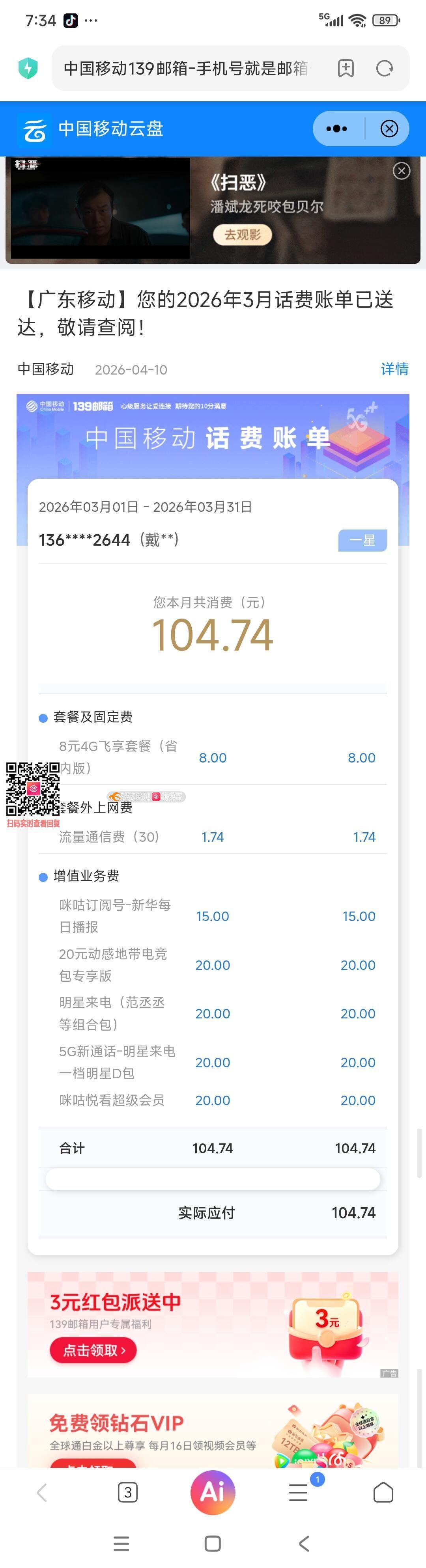Image resolution: width=426 pixels, height=1568 pixels.
Task: Open the mini program more options menu
Action: coord(336,129)
